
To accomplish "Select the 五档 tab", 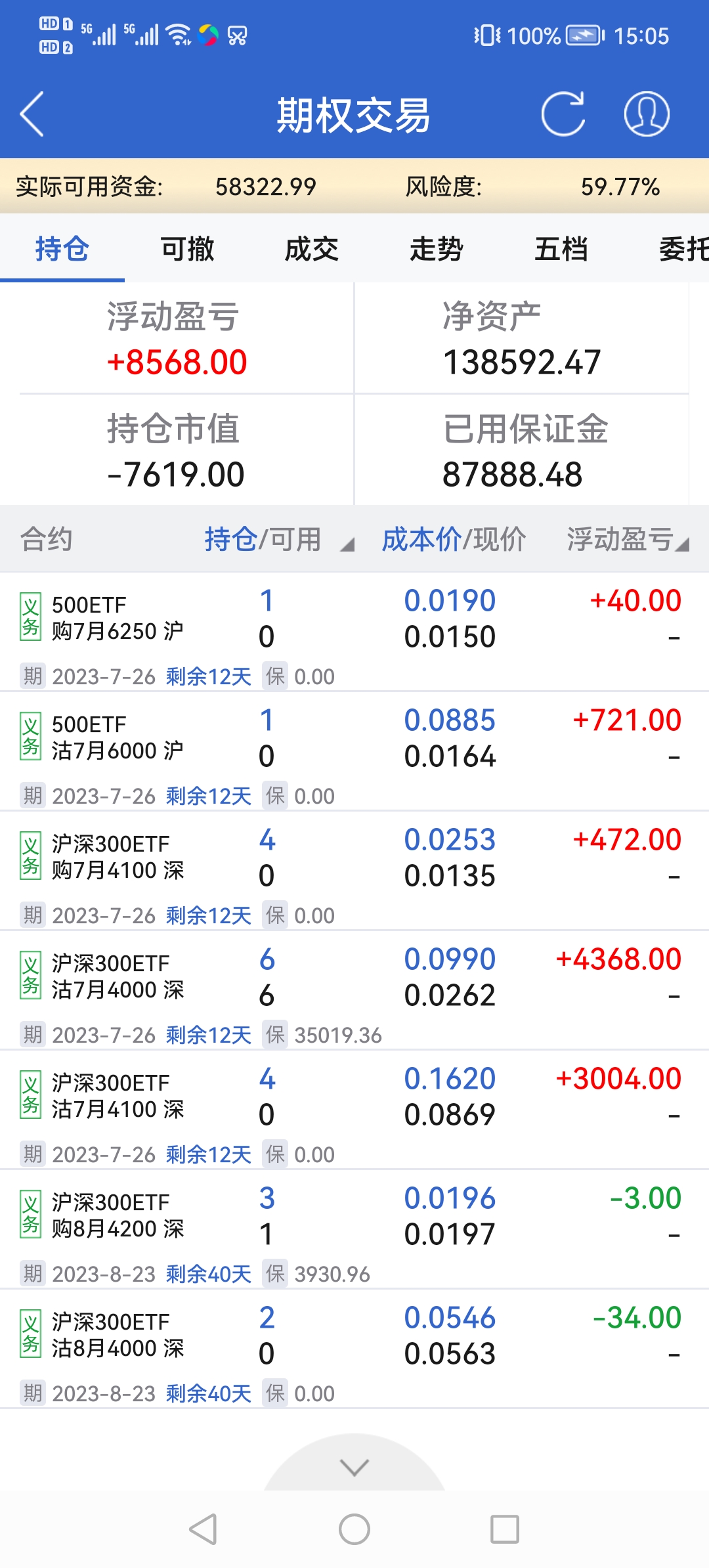I will 561,250.
